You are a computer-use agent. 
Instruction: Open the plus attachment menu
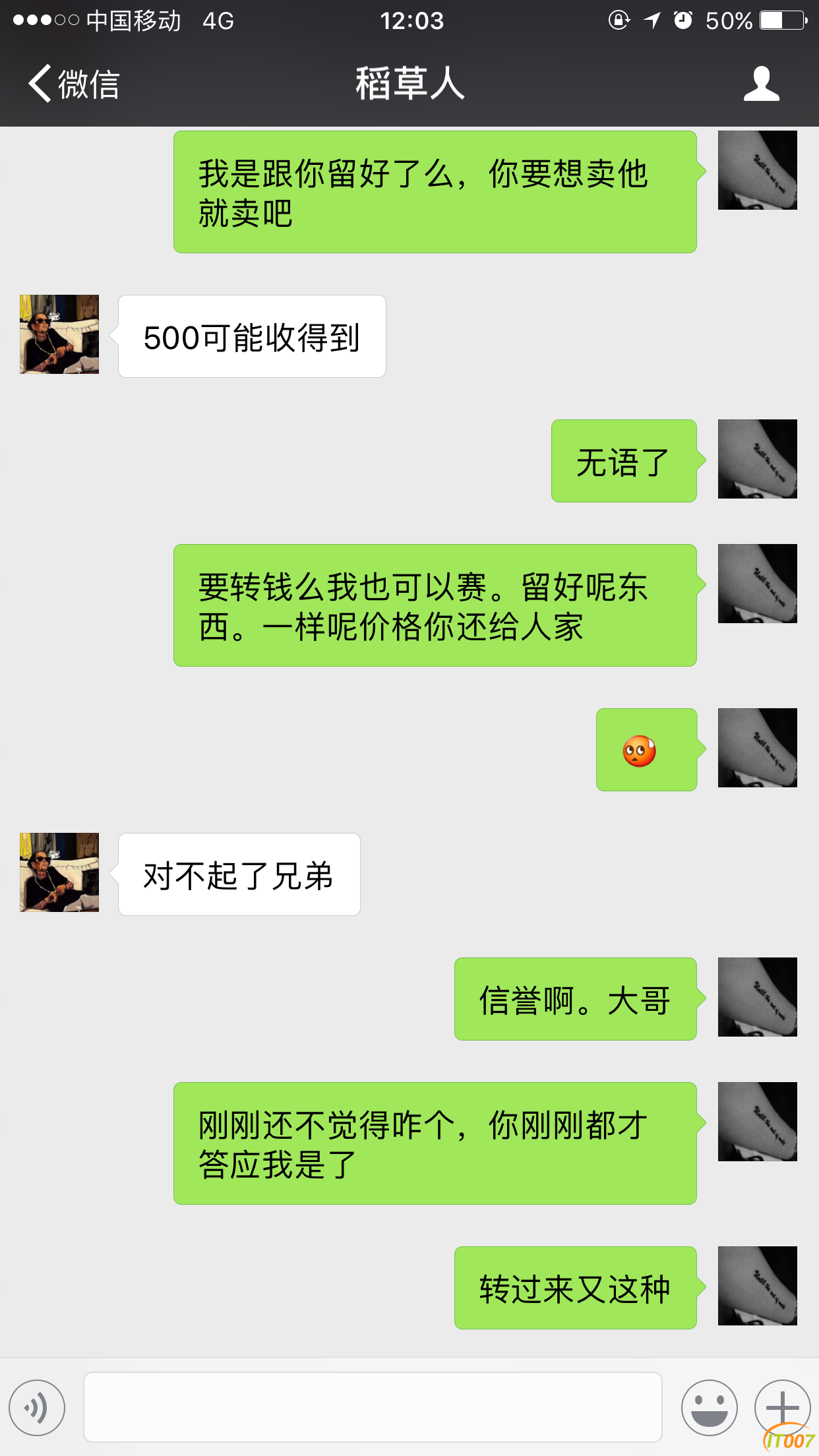pos(782,1407)
